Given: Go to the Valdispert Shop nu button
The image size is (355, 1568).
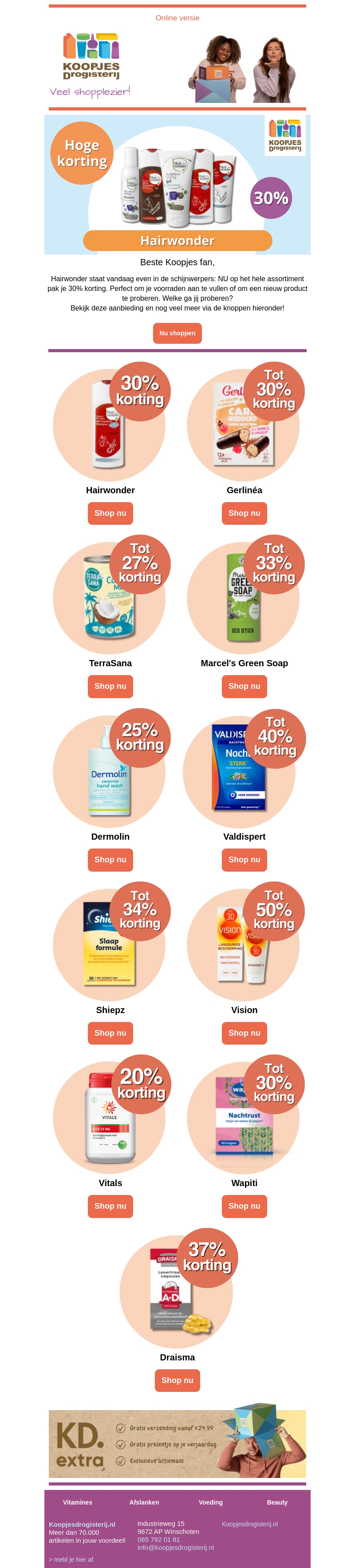Looking at the screenshot, I should [x=244, y=860].
